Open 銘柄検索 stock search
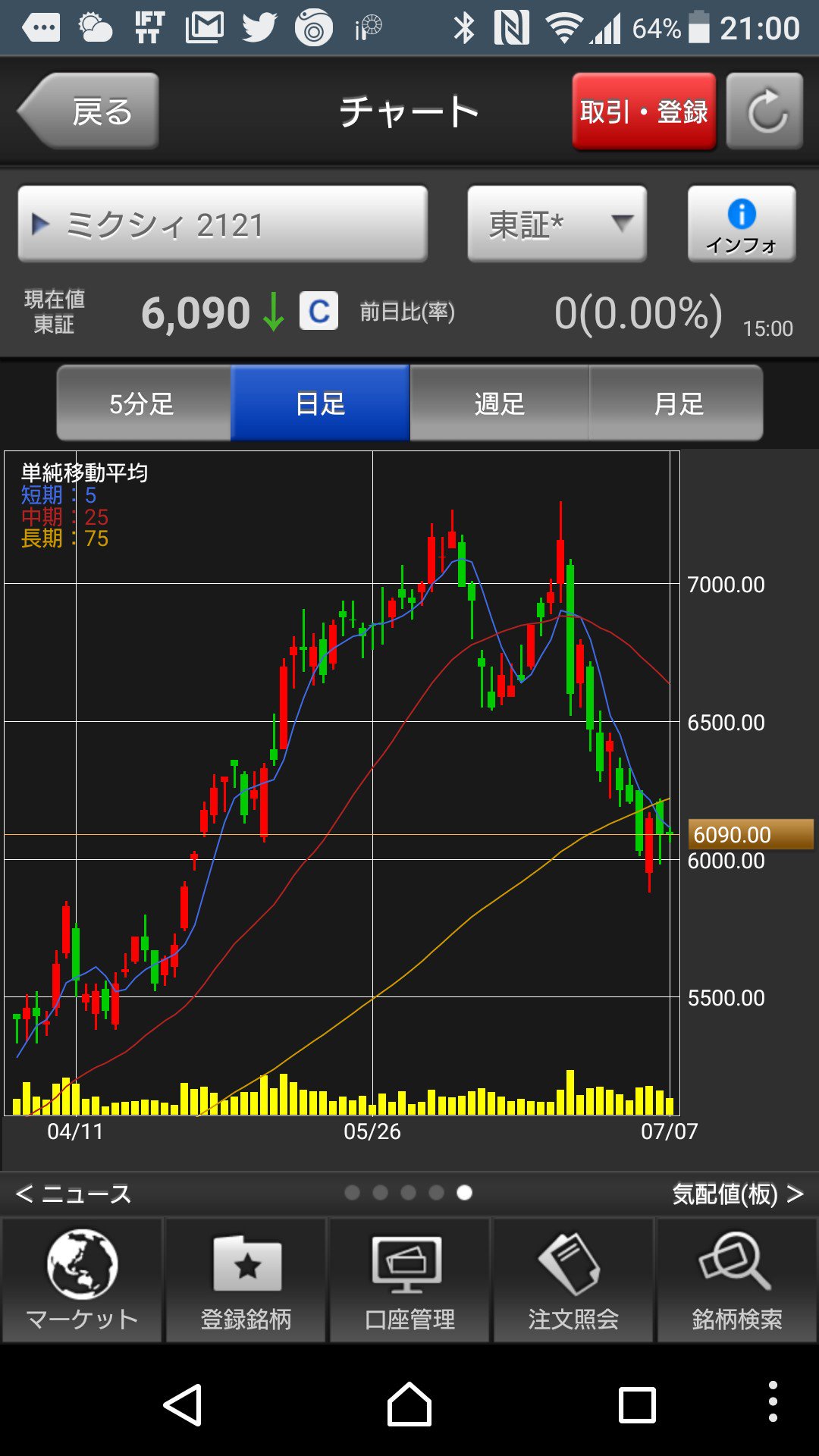This screenshot has height=1456, width=819. point(737,1281)
